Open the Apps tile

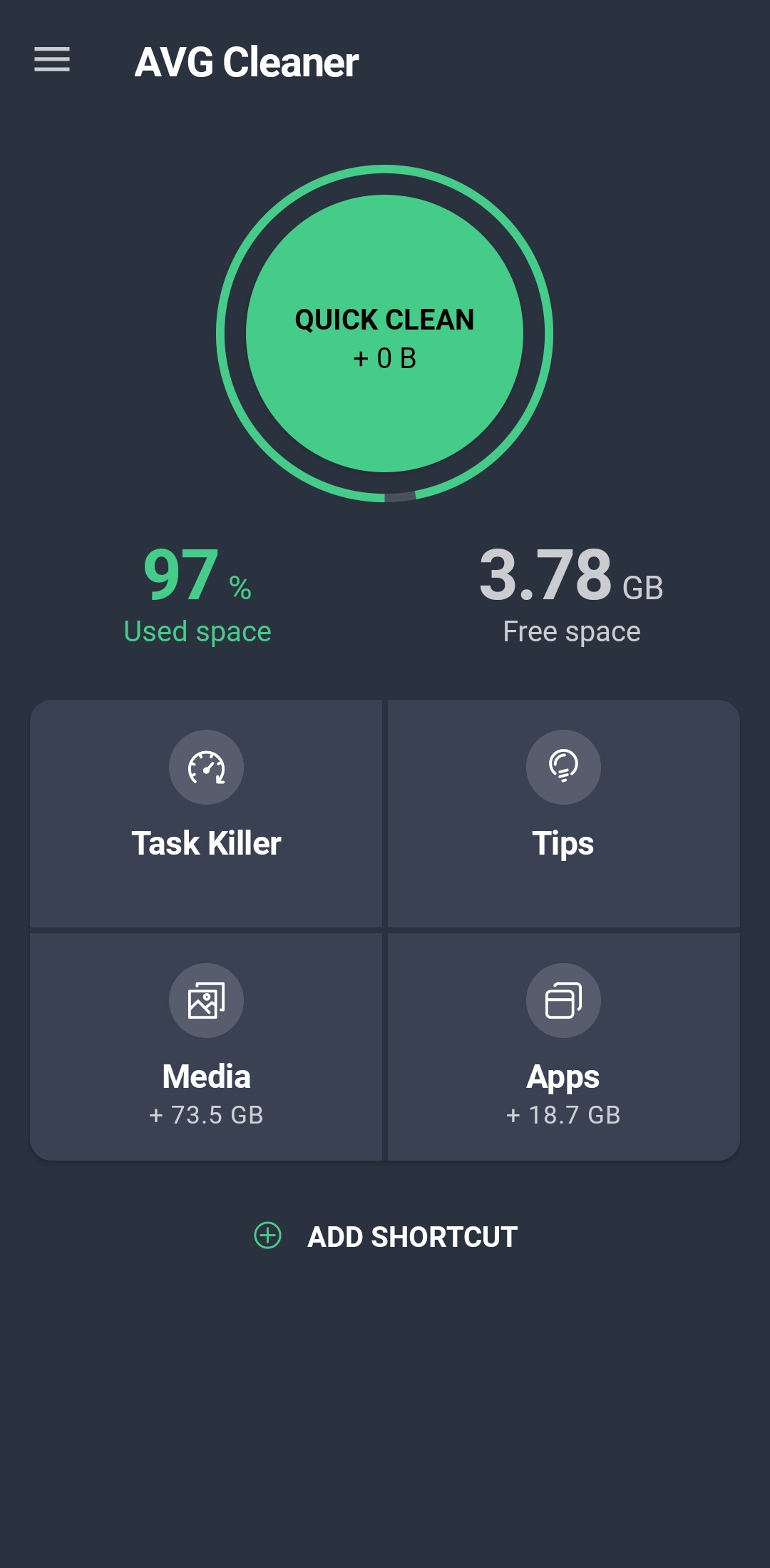pyautogui.click(x=563, y=1047)
